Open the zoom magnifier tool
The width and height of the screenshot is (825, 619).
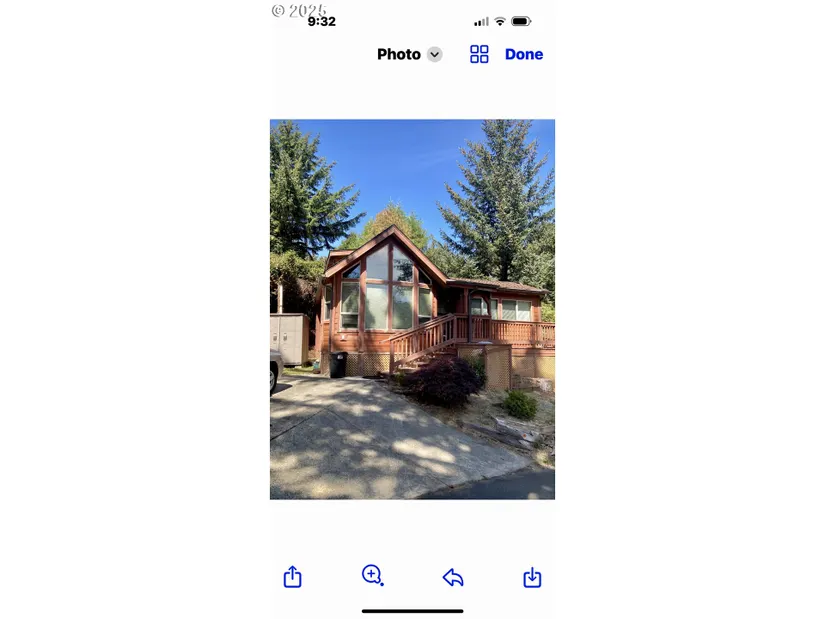tap(372, 575)
